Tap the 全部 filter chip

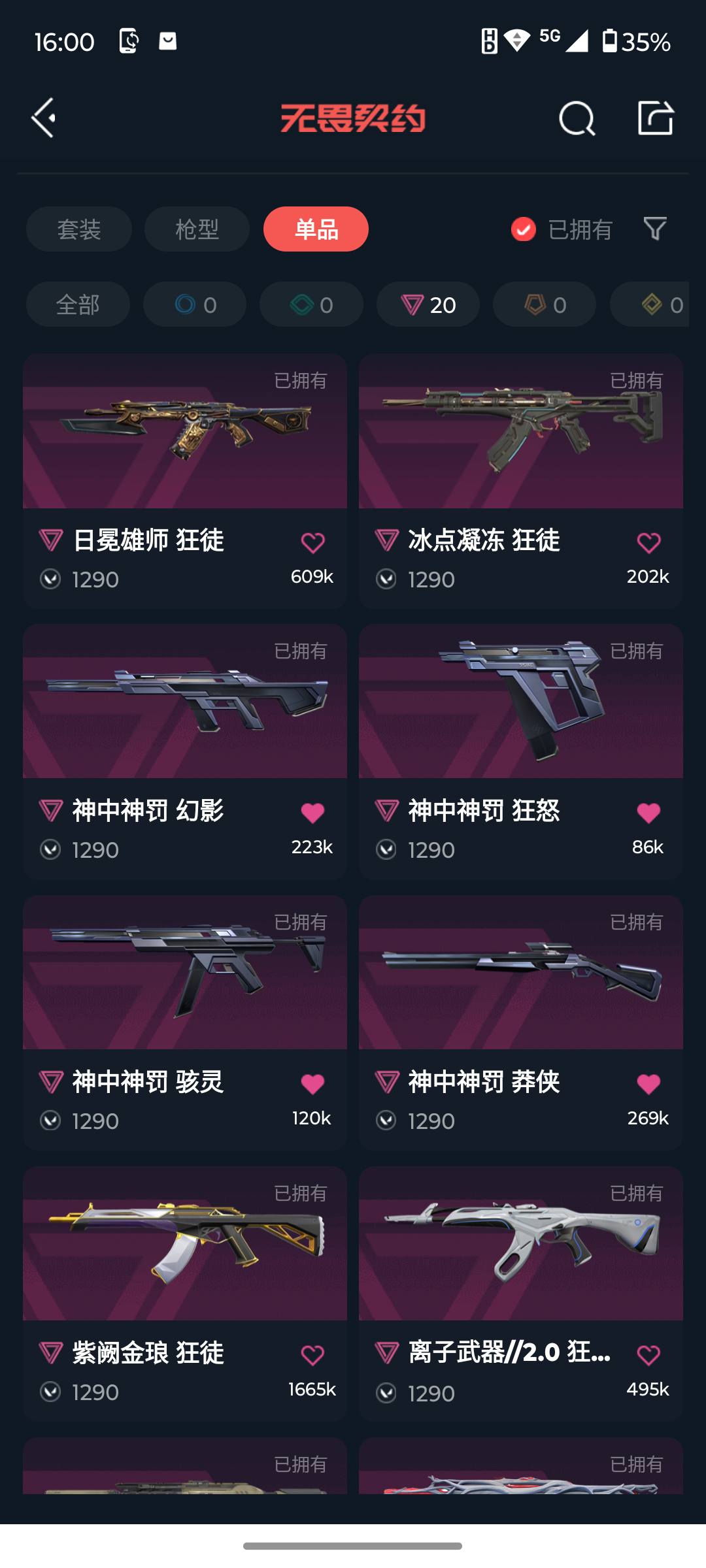pyautogui.click(x=78, y=304)
